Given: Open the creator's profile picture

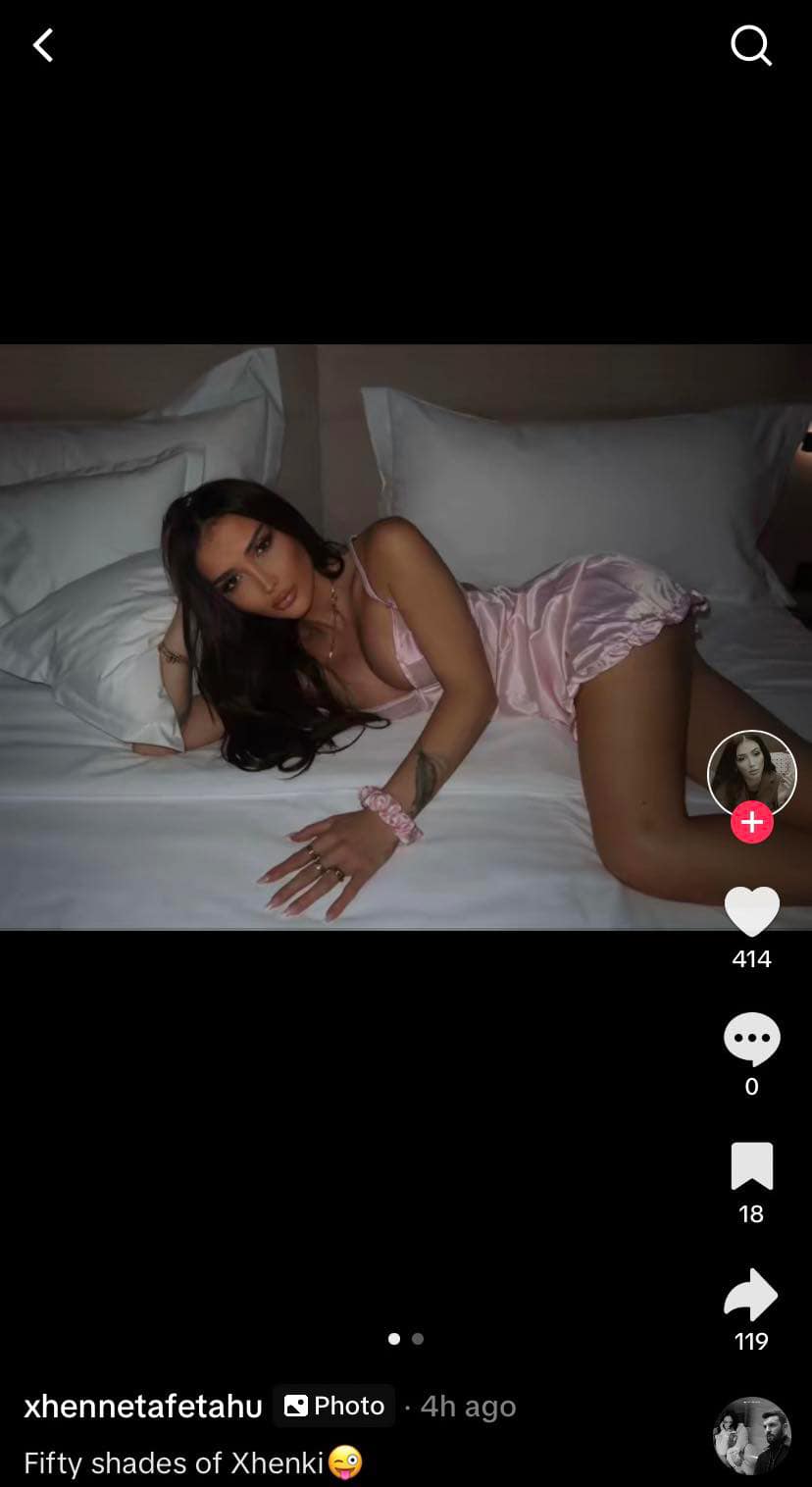Looking at the screenshot, I should 751,772.
